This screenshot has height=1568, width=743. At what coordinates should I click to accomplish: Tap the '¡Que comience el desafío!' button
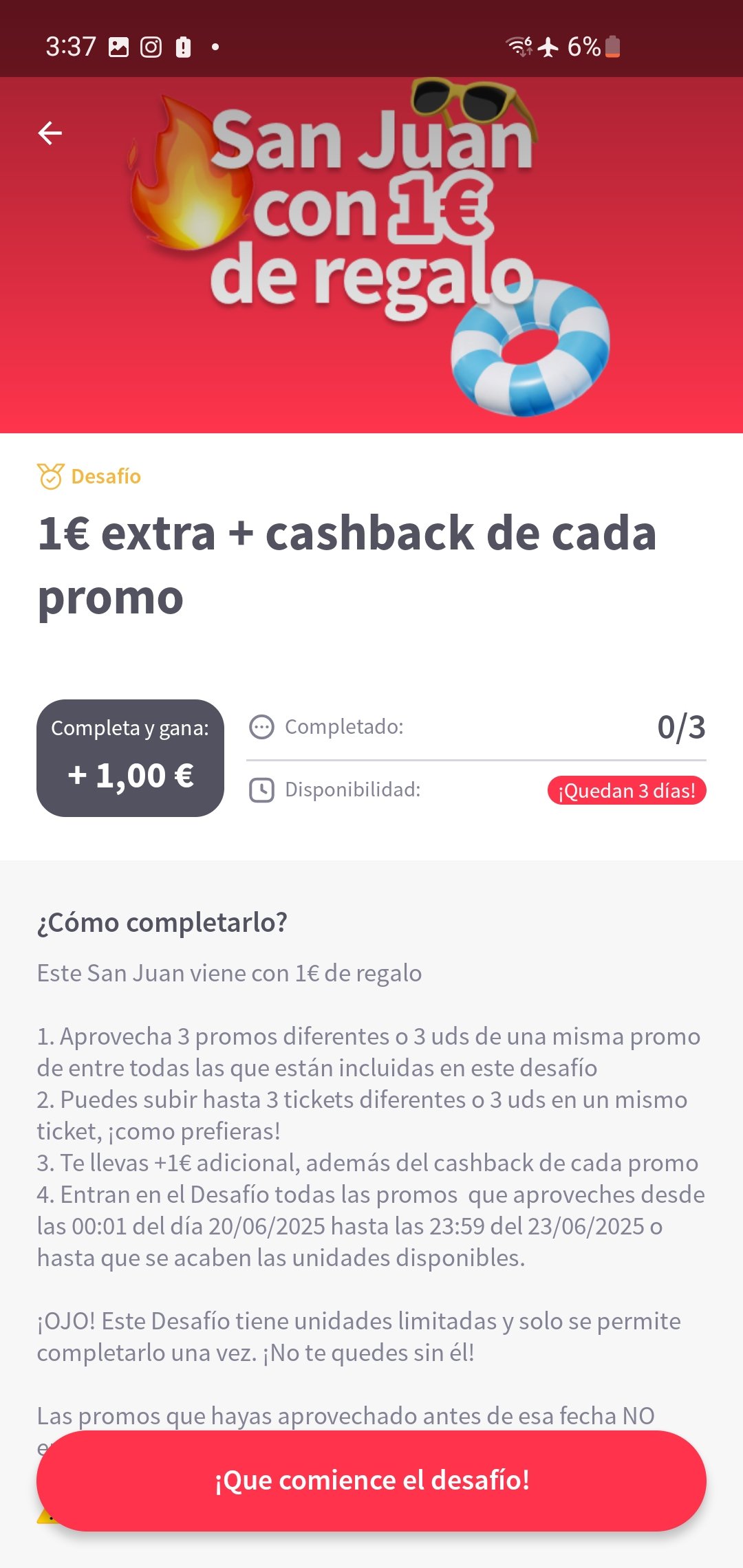coord(371,1480)
